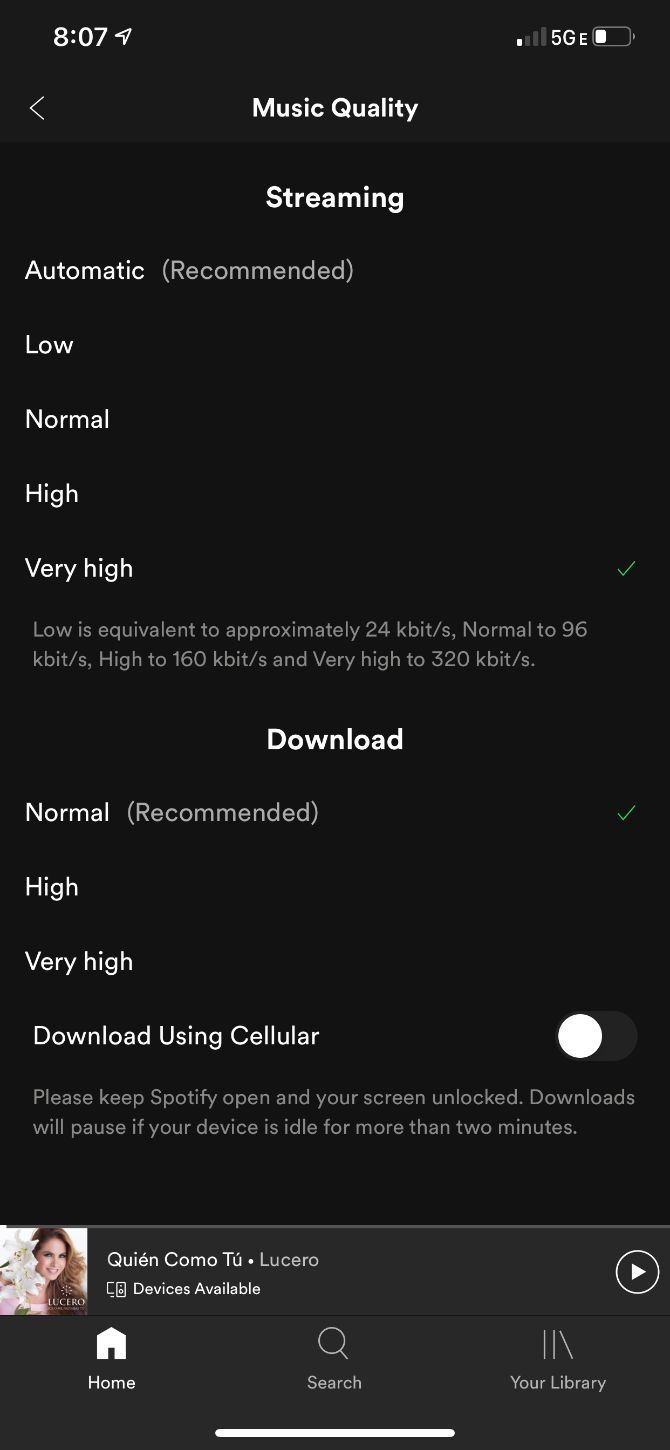This screenshot has width=670, height=1450.
Task: Open the Search tab
Action: [x=334, y=1358]
